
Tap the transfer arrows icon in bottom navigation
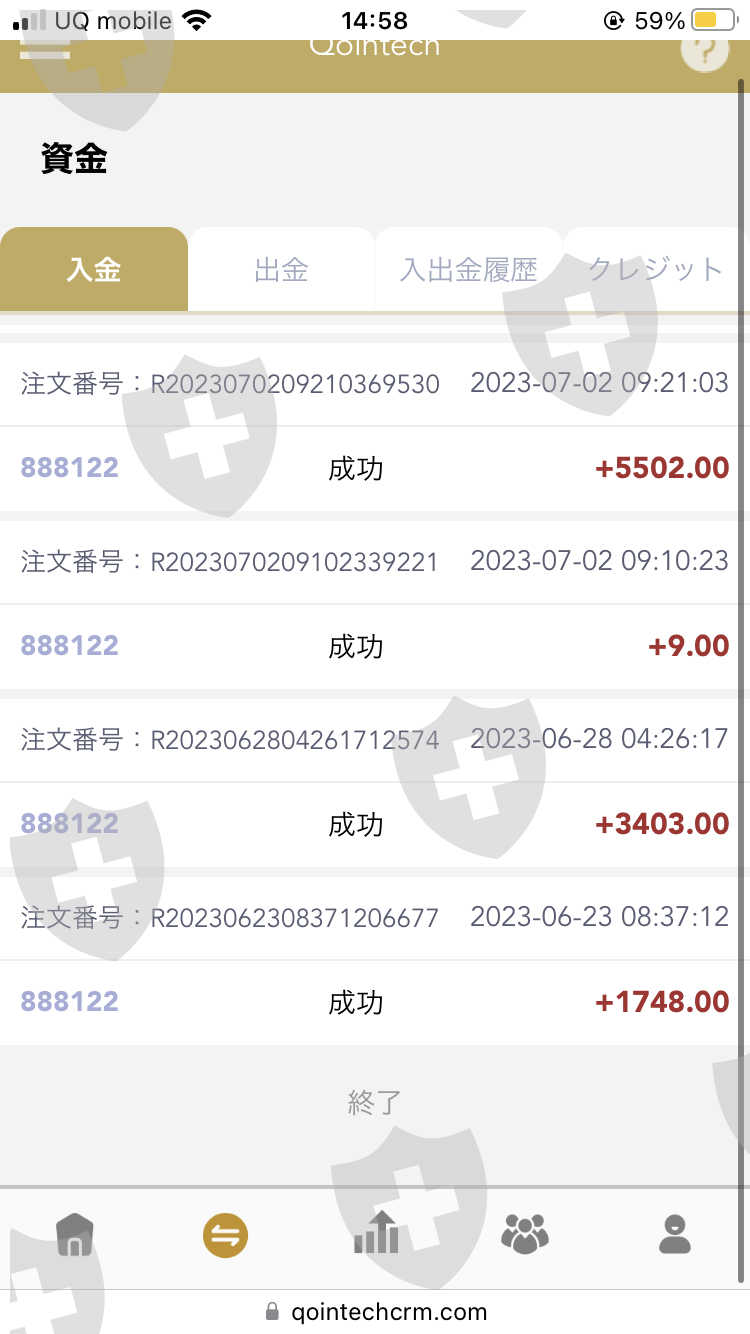(225, 1235)
